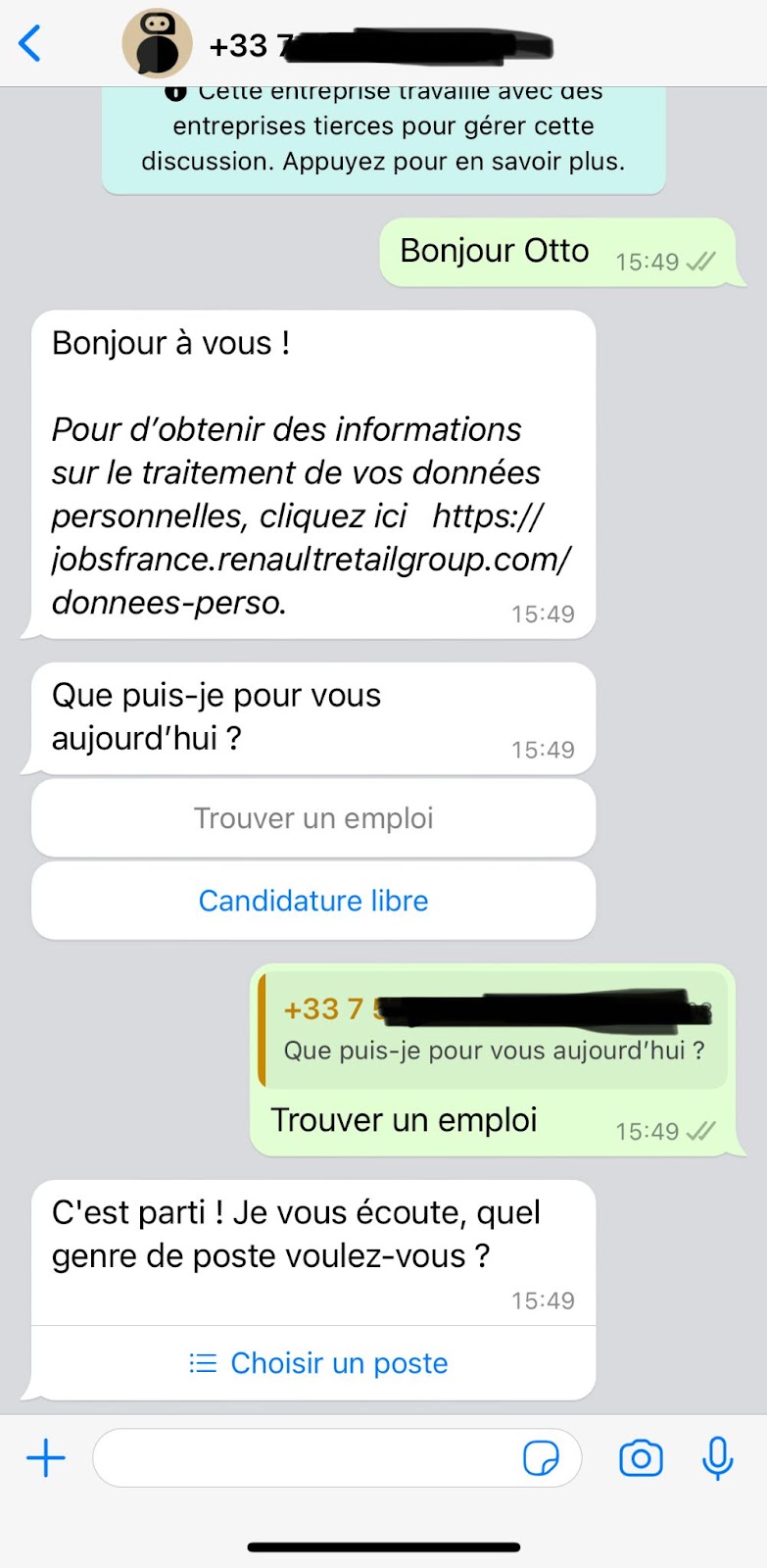Go back to the chat list
767x1568 pixels.
point(31,44)
